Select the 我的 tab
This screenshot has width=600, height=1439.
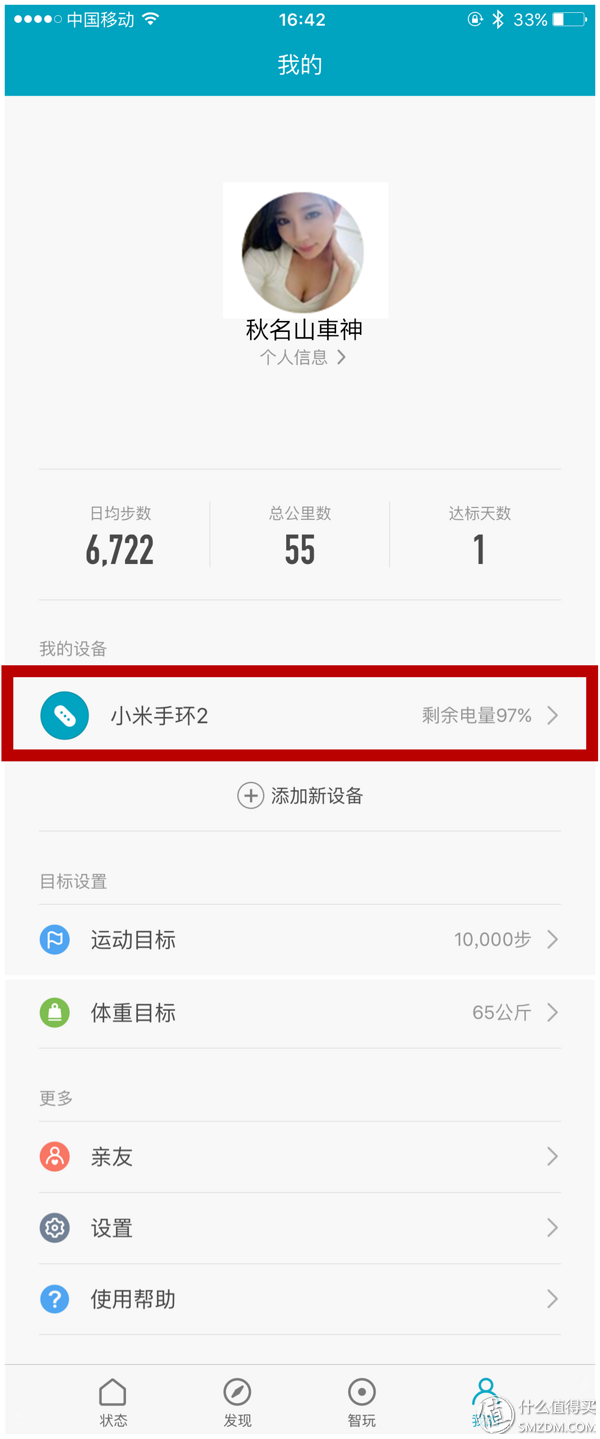[485, 1402]
